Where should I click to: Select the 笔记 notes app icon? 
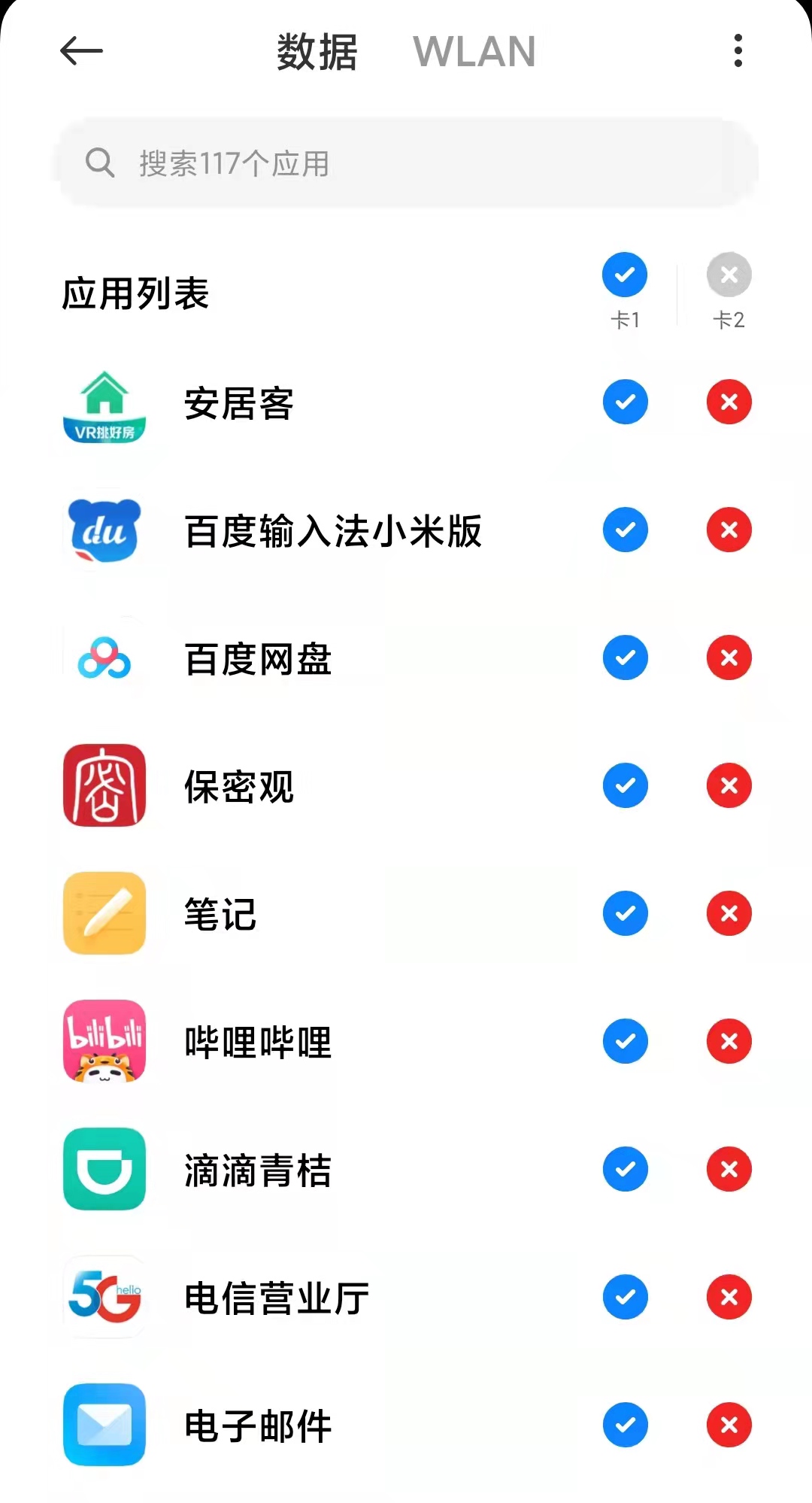[104, 913]
